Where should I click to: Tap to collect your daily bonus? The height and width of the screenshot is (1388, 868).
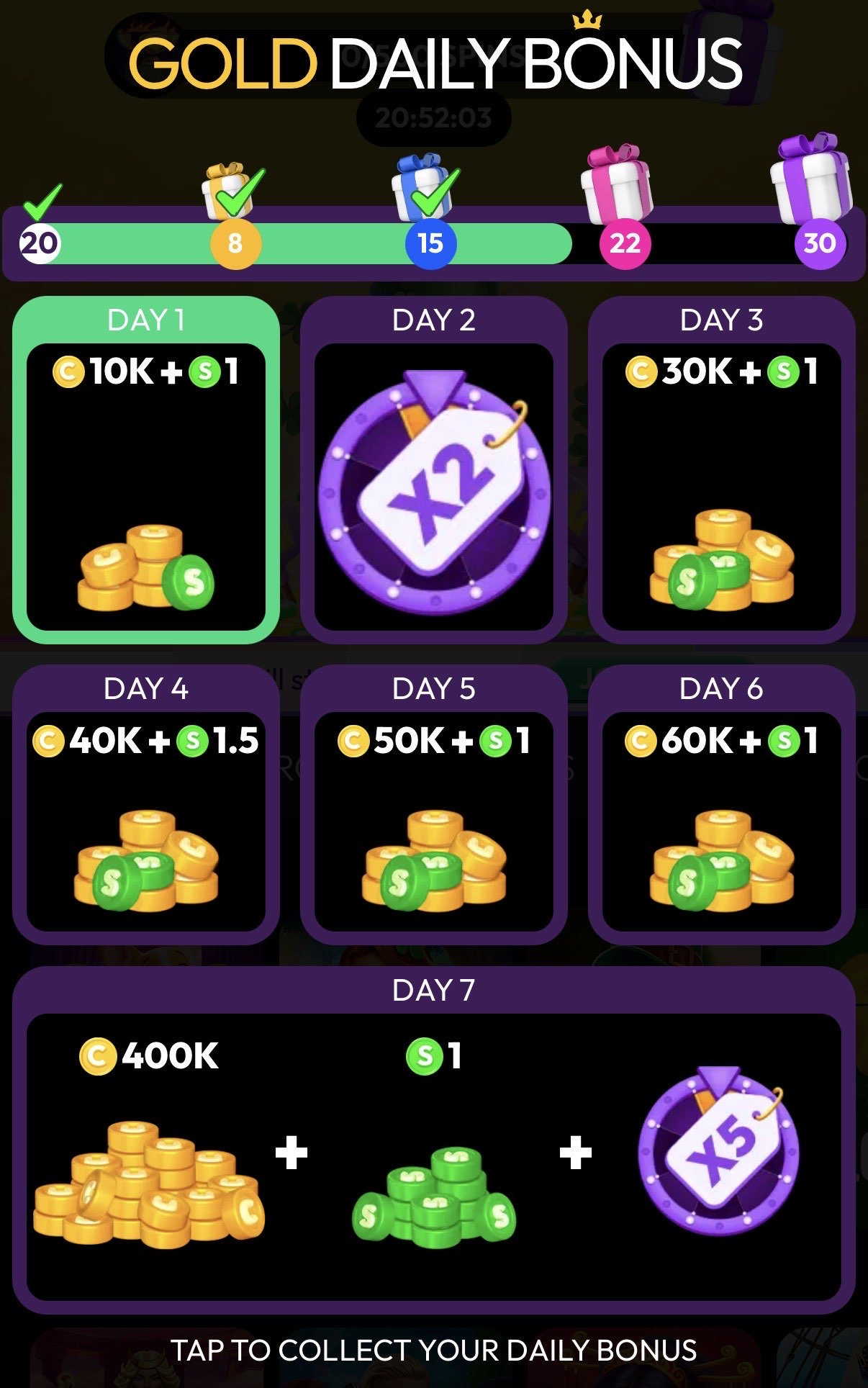pos(433,1346)
